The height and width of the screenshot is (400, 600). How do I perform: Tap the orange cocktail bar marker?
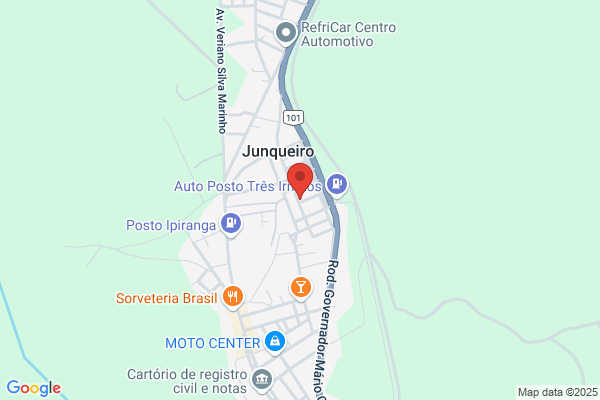300,288
